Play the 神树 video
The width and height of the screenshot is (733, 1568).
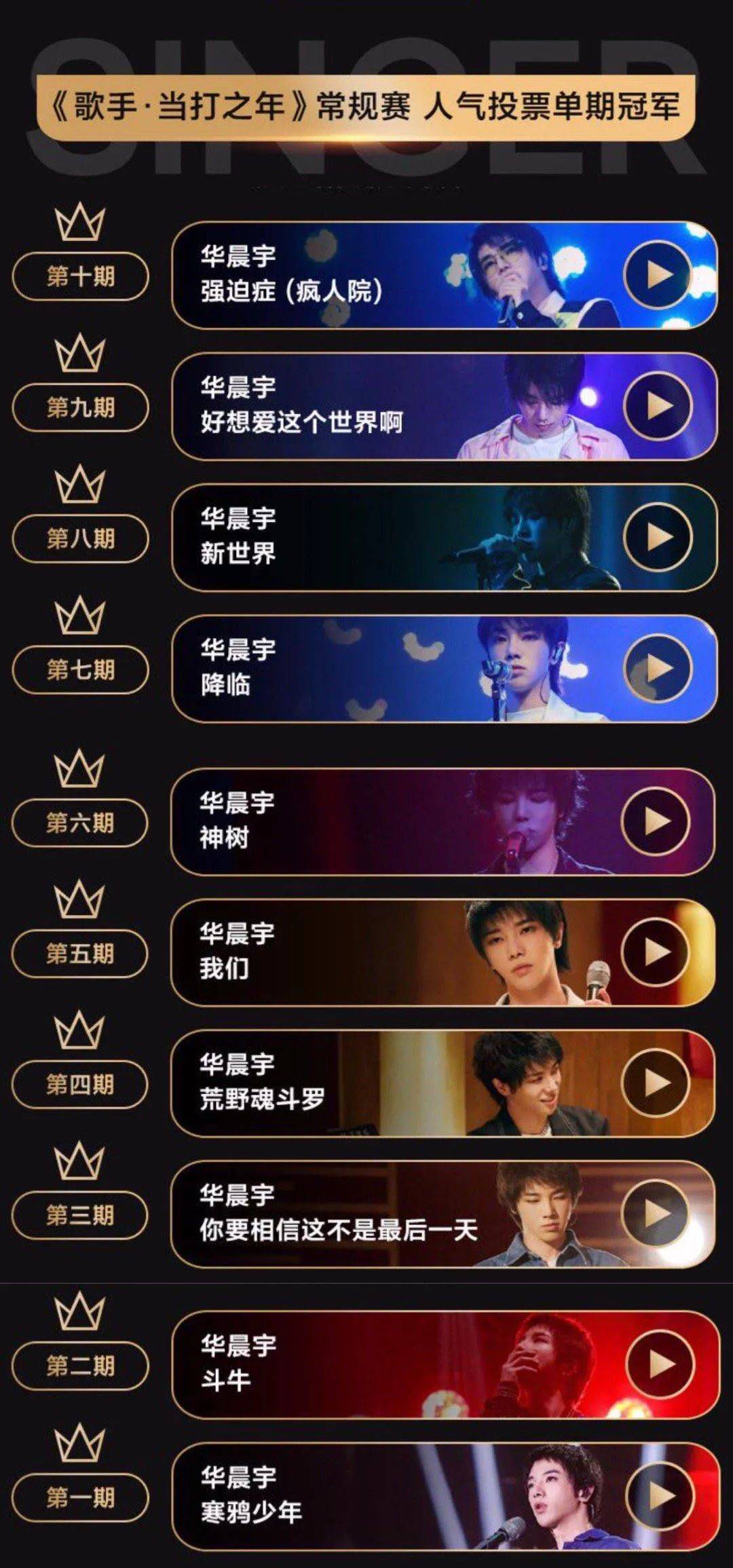click(656, 821)
